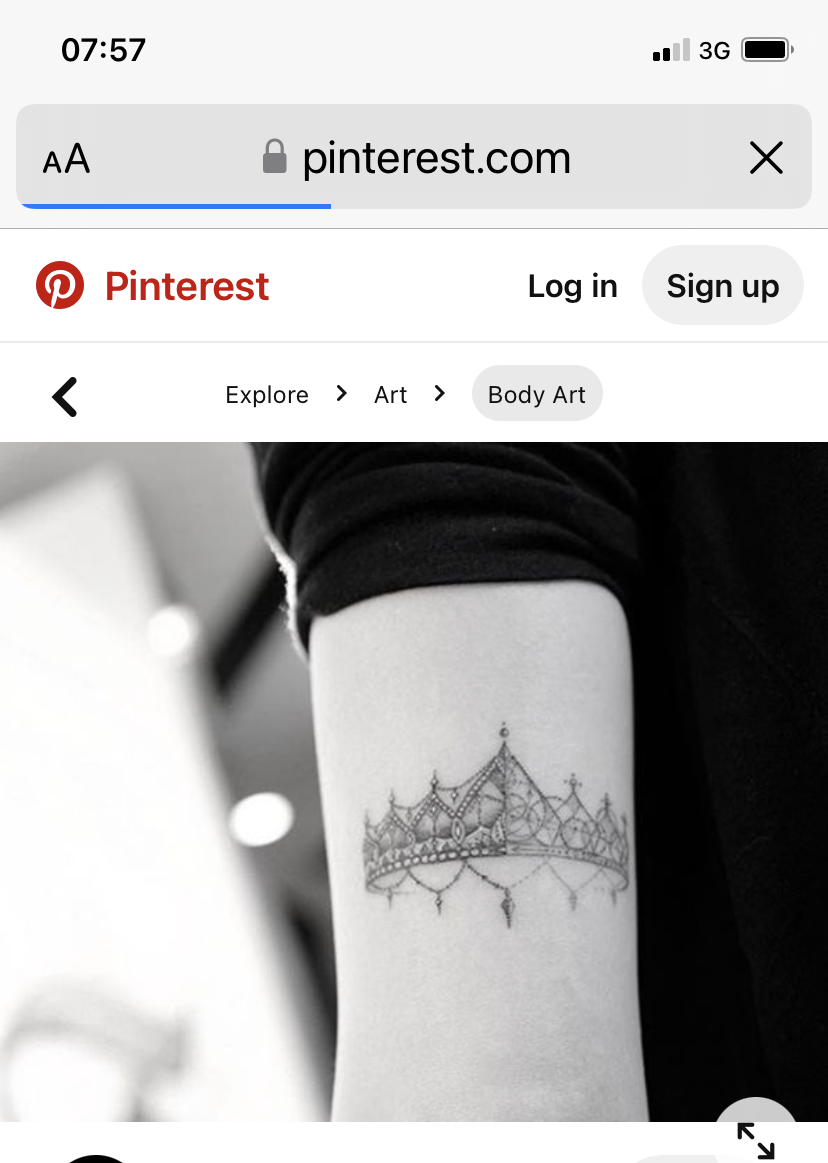This screenshot has width=828, height=1163.
Task: Expand the image to full screen
Action: pyautogui.click(x=756, y=1138)
